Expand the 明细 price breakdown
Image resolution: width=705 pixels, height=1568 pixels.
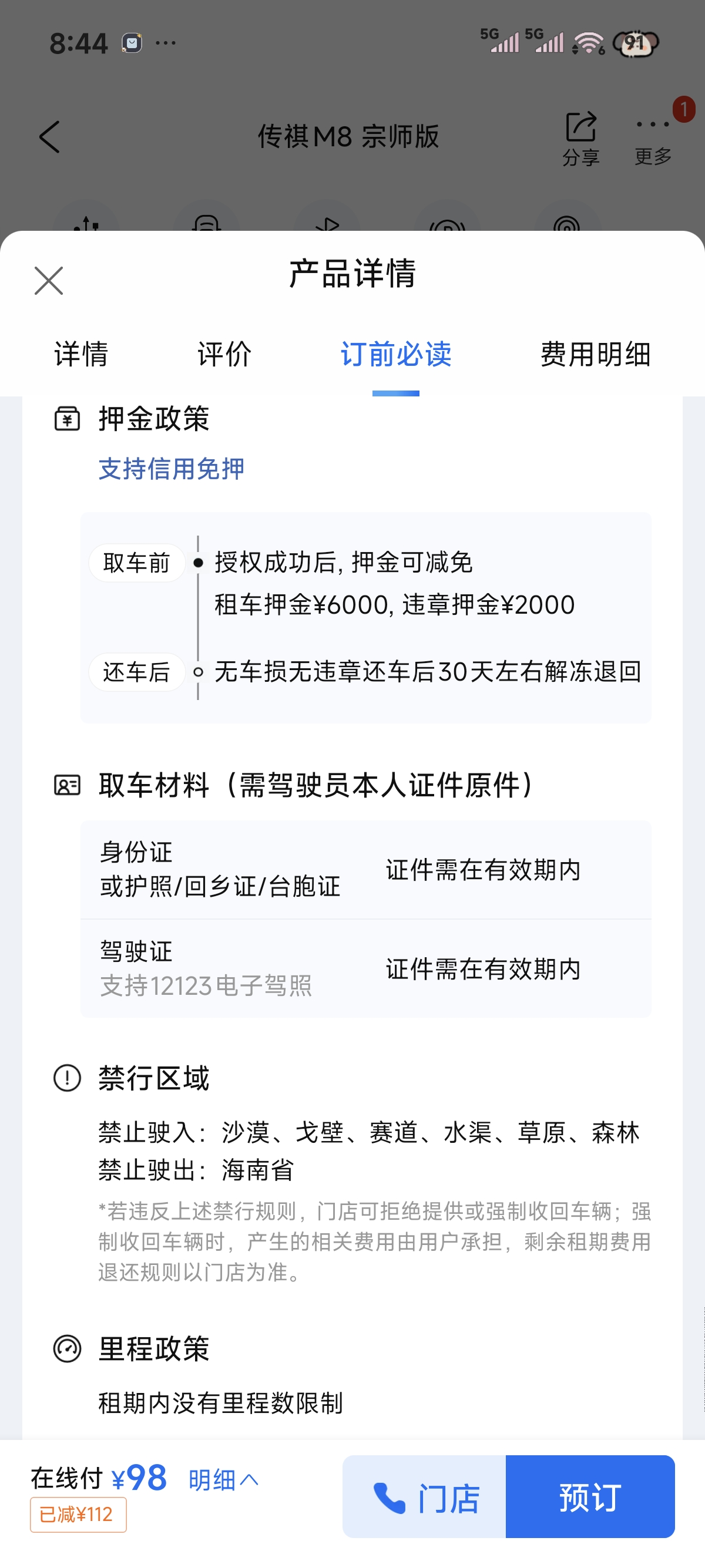(x=223, y=1480)
